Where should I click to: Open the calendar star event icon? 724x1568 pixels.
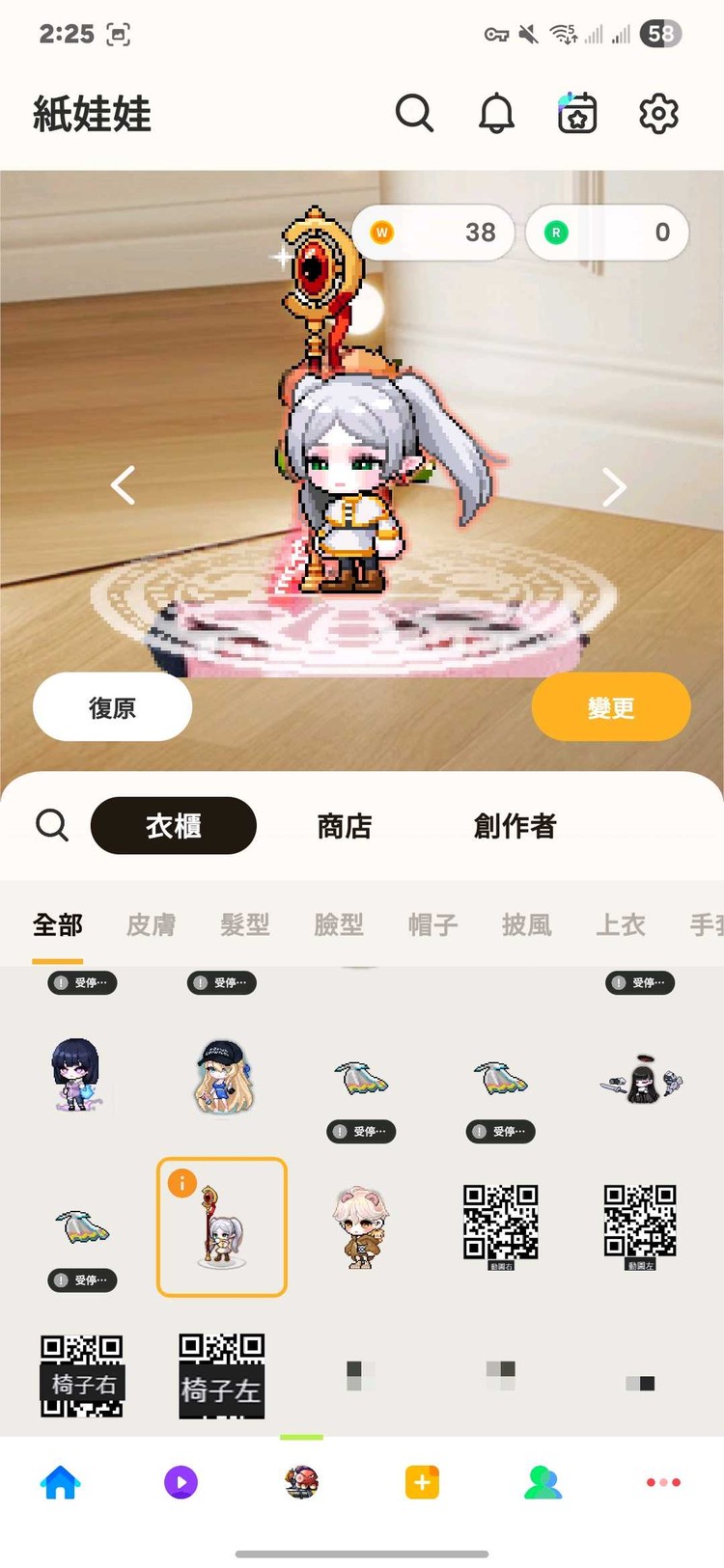[577, 114]
